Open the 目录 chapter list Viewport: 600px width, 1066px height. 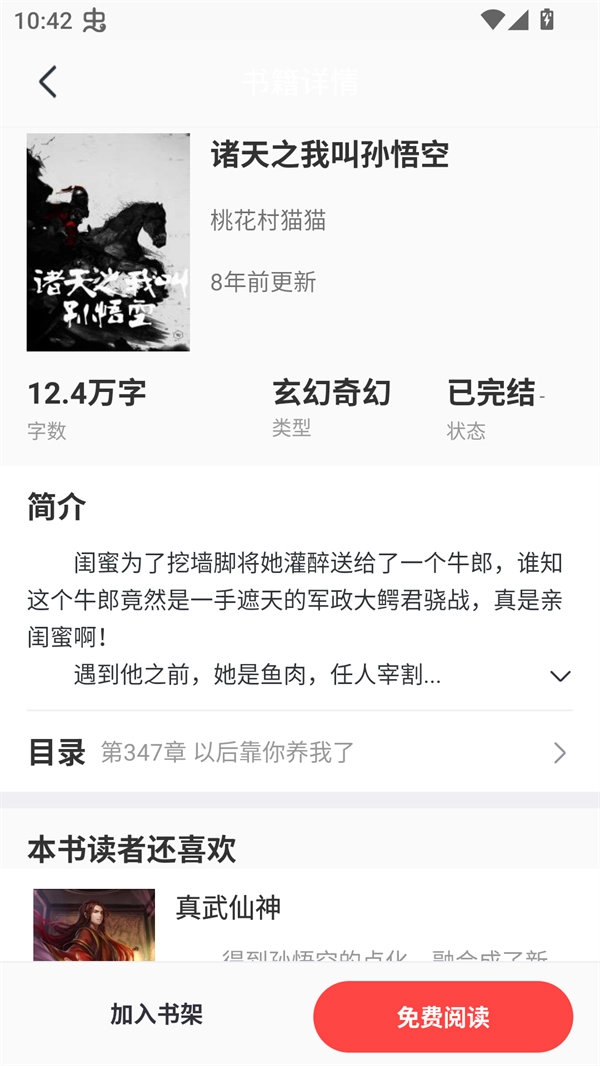coord(300,752)
